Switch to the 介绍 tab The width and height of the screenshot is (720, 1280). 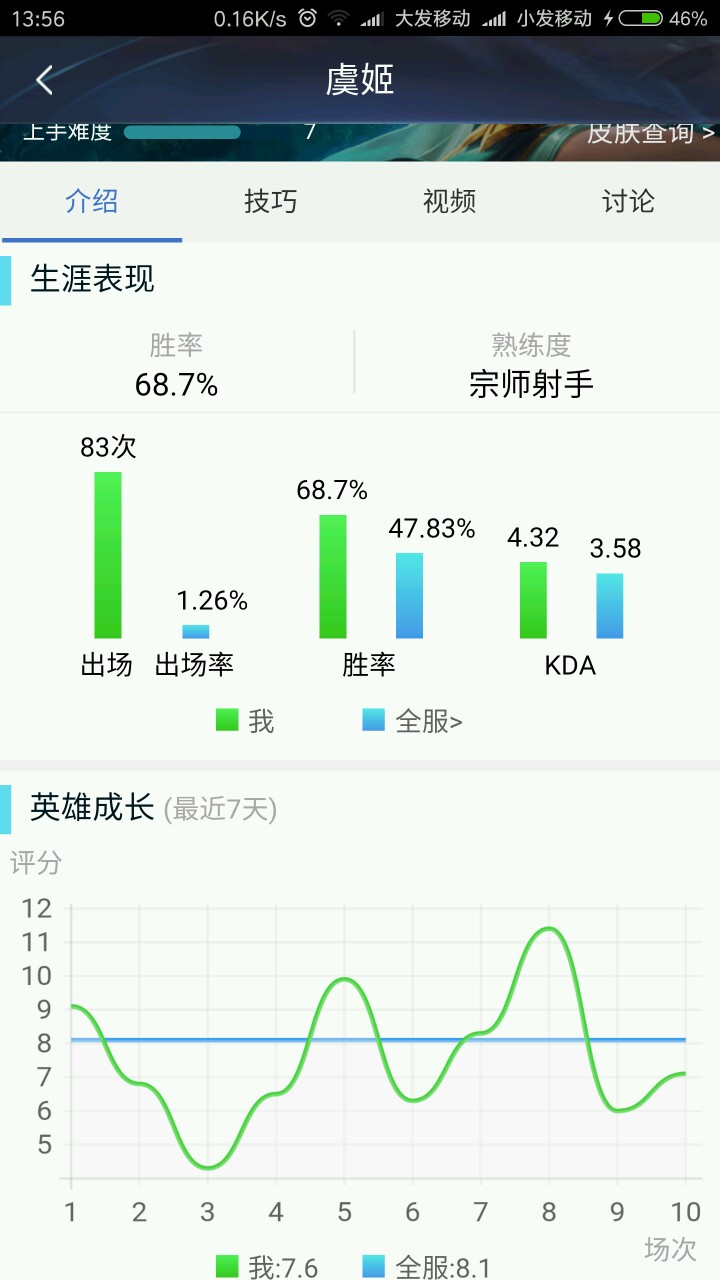point(92,202)
